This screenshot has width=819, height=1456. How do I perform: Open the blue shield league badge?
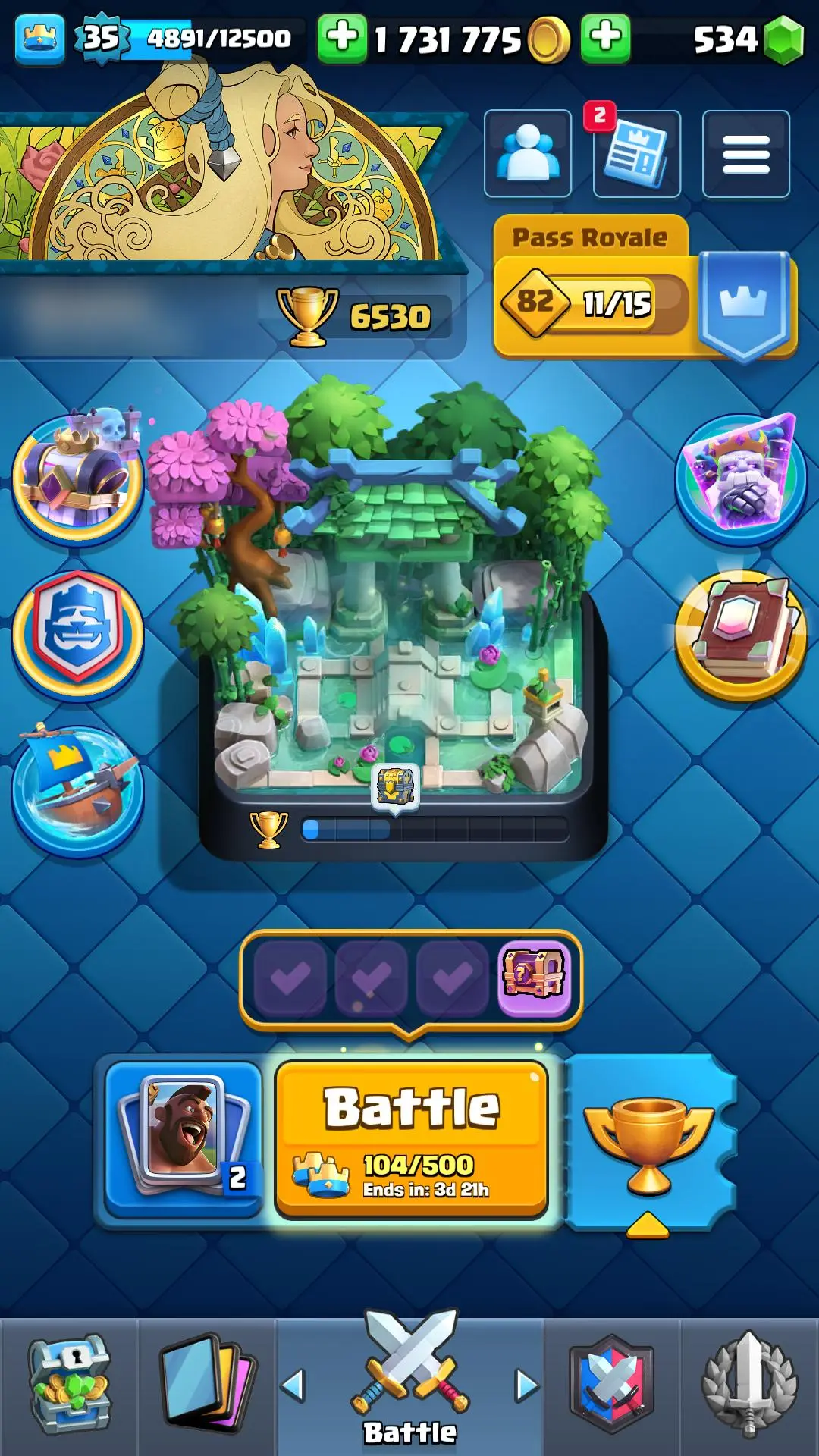point(77,635)
